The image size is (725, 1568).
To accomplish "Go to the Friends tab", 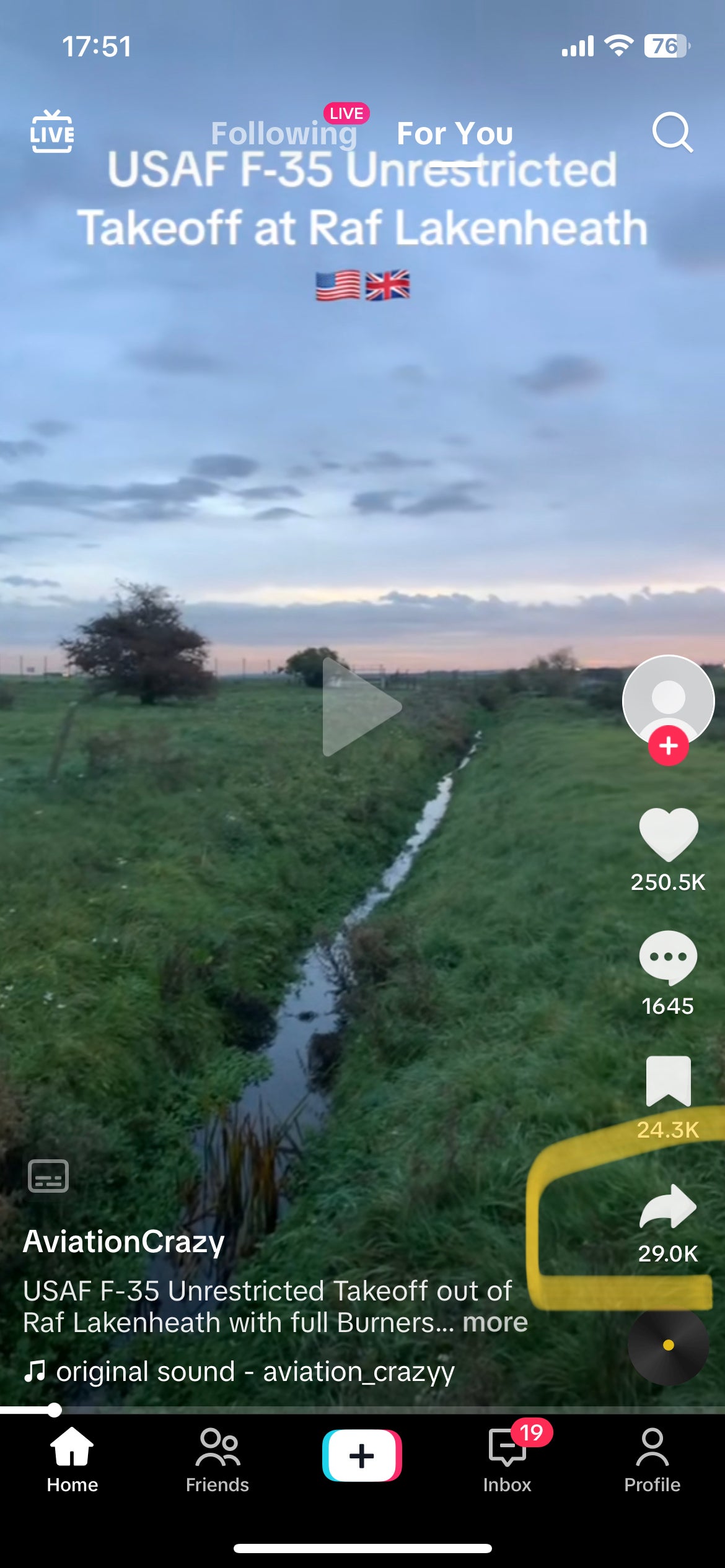I will (x=217, y=1458).
